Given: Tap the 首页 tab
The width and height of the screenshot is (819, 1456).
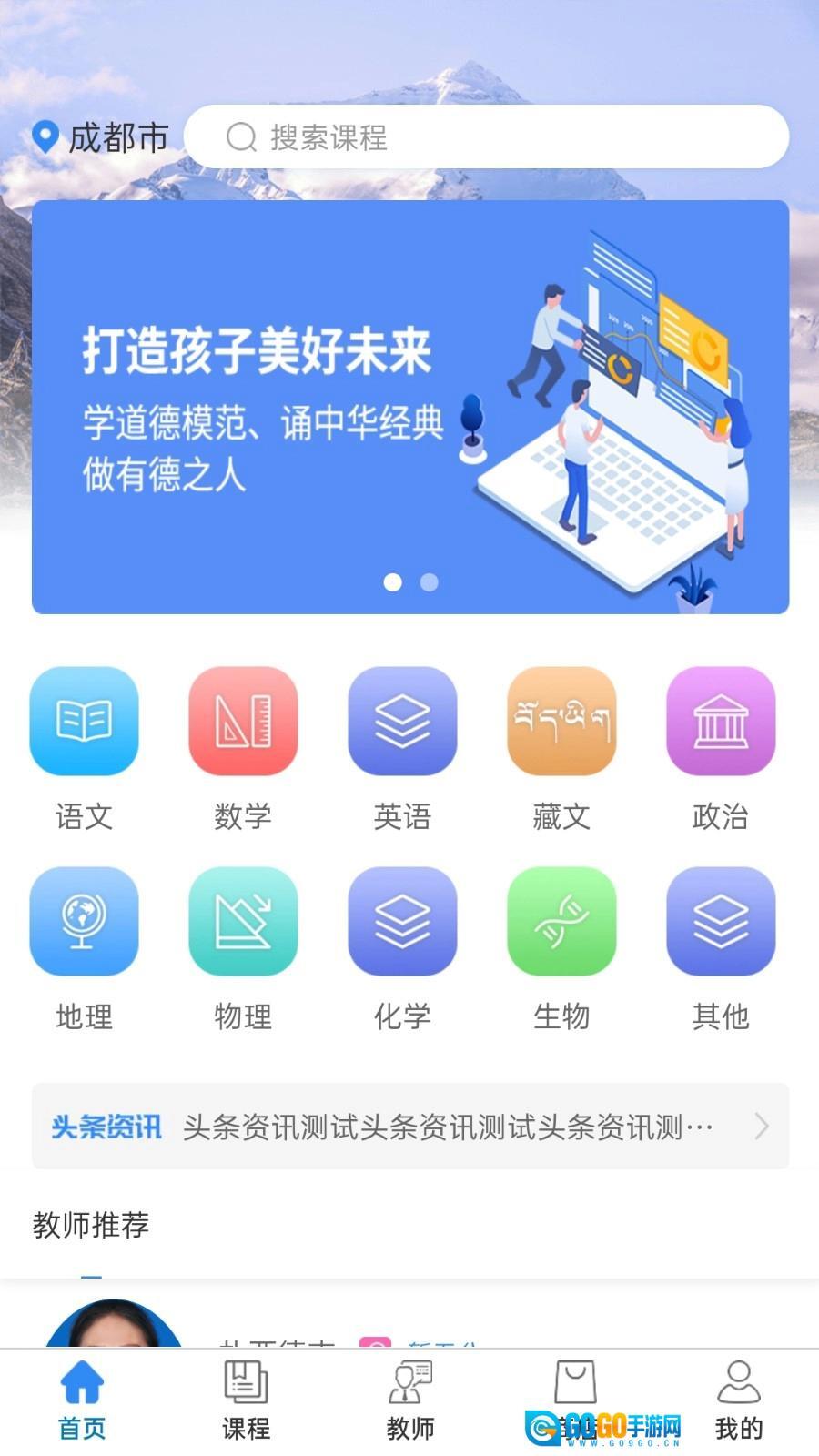Looking at the screenshot, I should [82, 1400].
